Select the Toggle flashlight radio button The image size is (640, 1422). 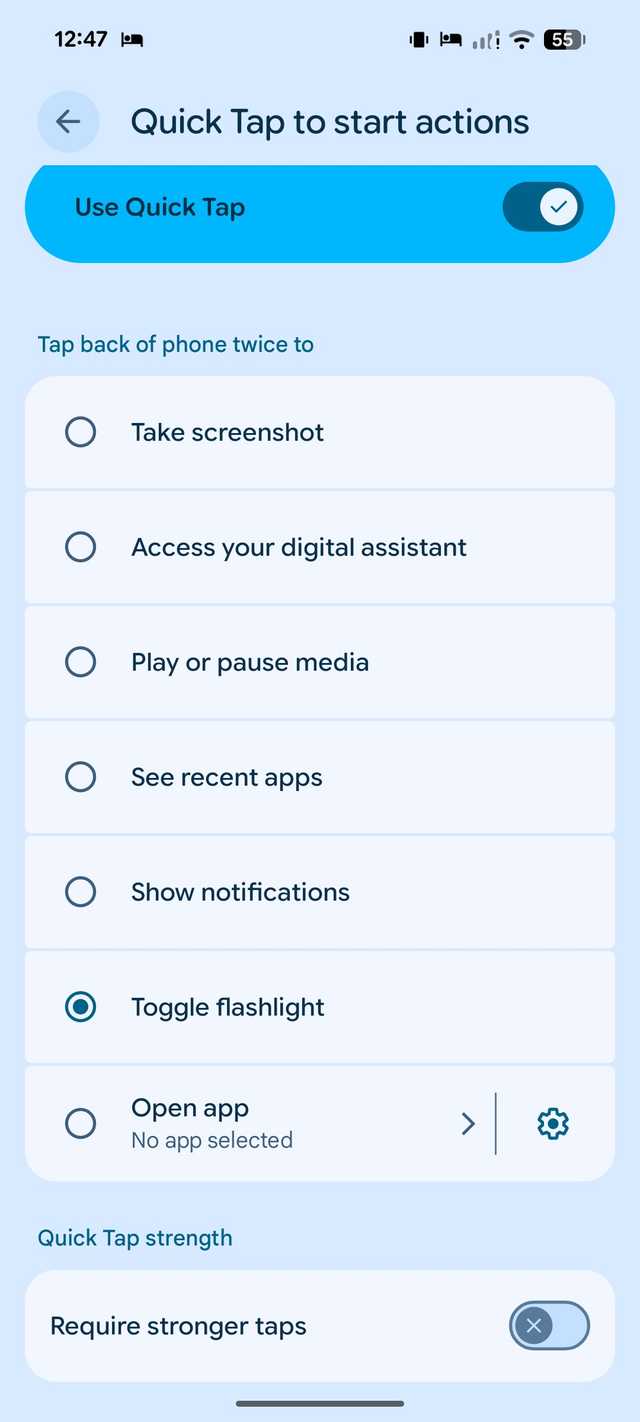[x=80, y=1007]
